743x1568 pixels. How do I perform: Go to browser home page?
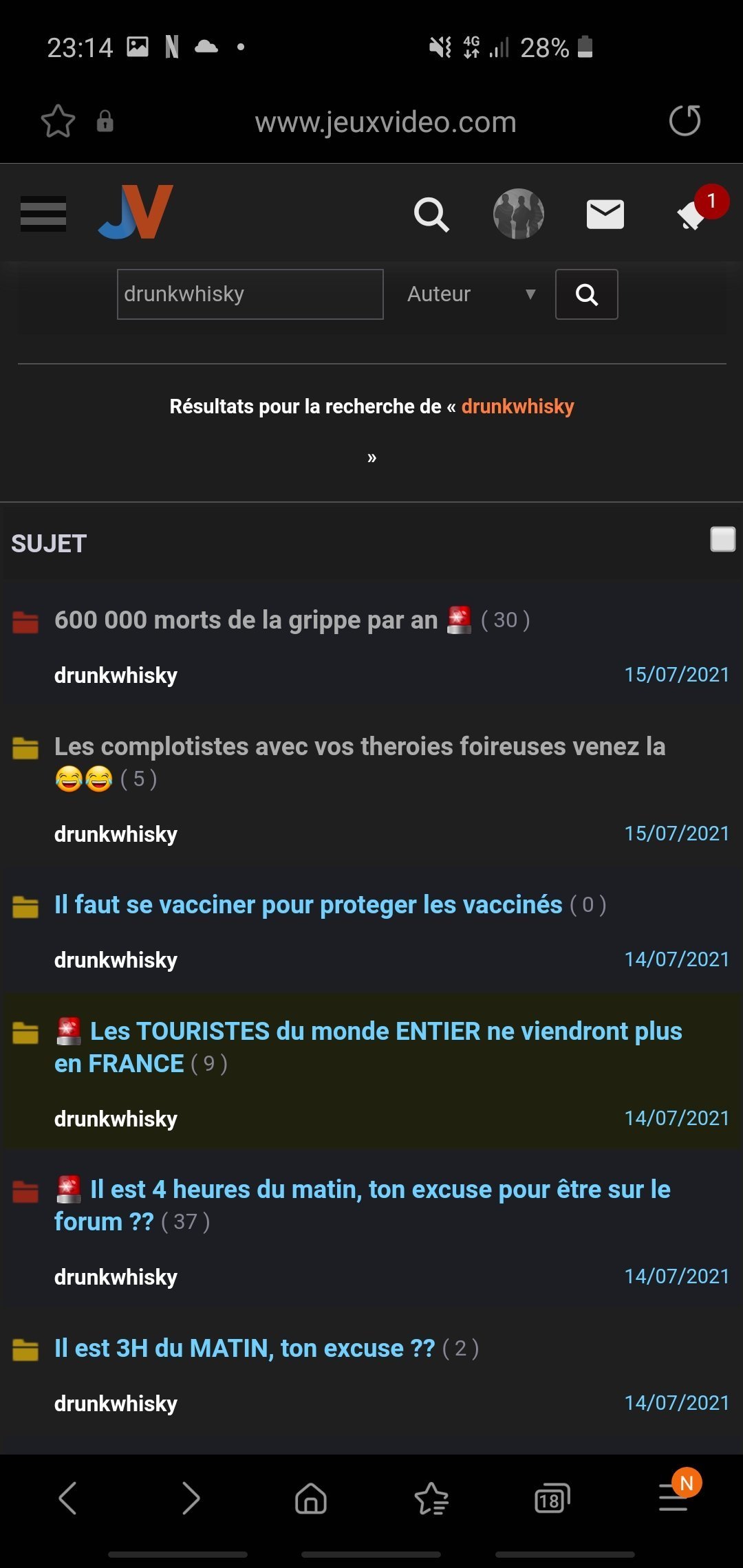(x=311, y=1498)
